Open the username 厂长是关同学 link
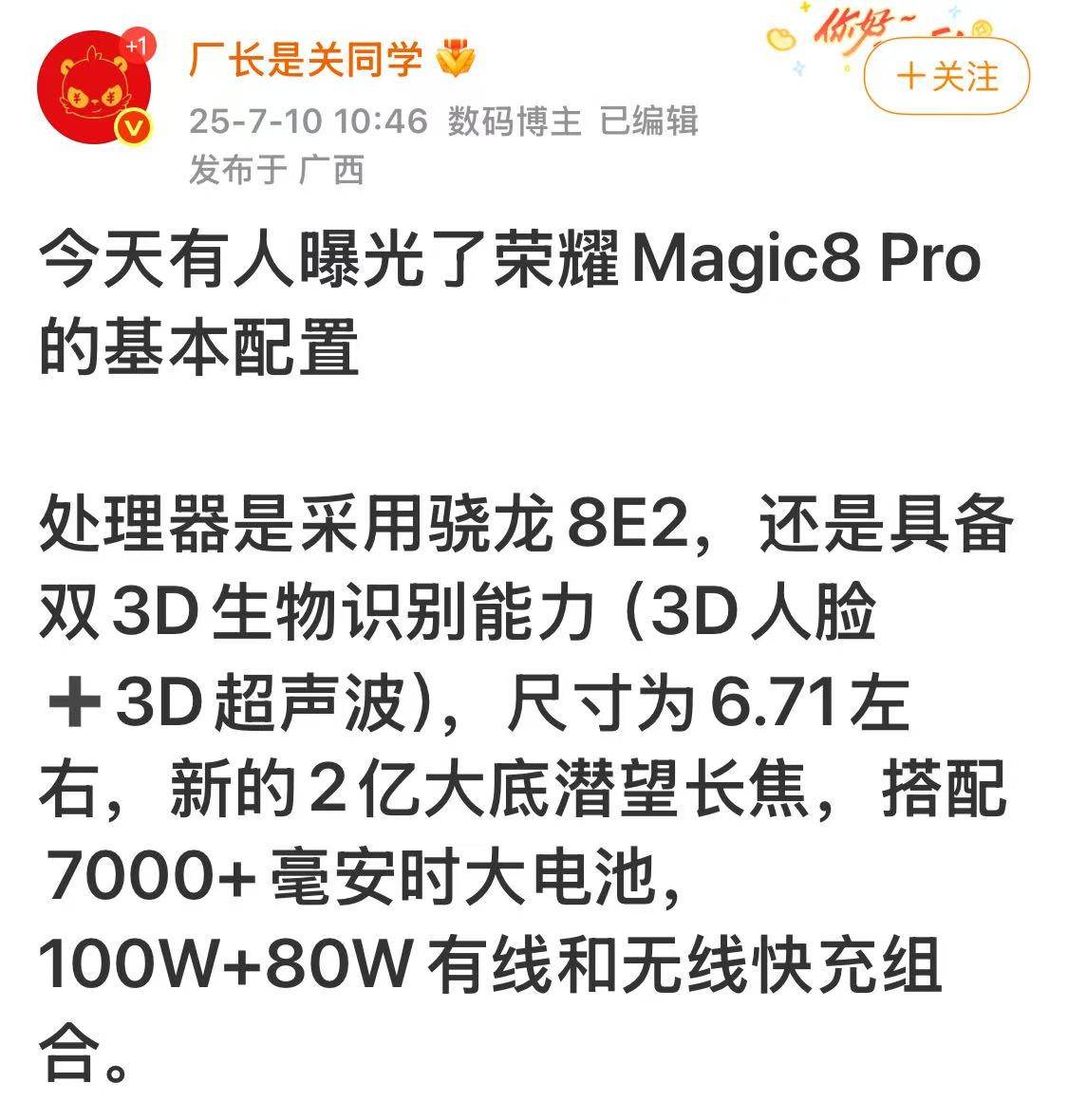The width and height of the screenshot is (1068, 1120). [x=306, y=60]
